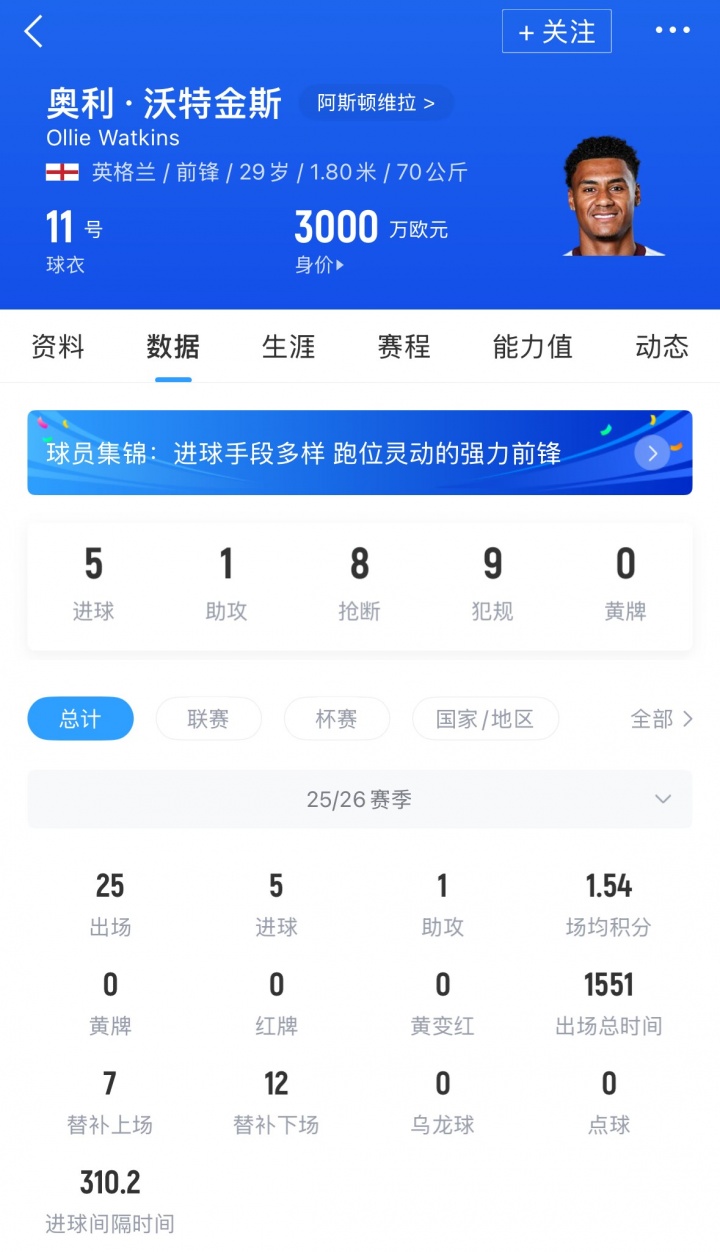Image resolution: width=720 pixels, height=1252 pixels.
Task: Click the back arrow at top left
Action: tap(33, 31)
